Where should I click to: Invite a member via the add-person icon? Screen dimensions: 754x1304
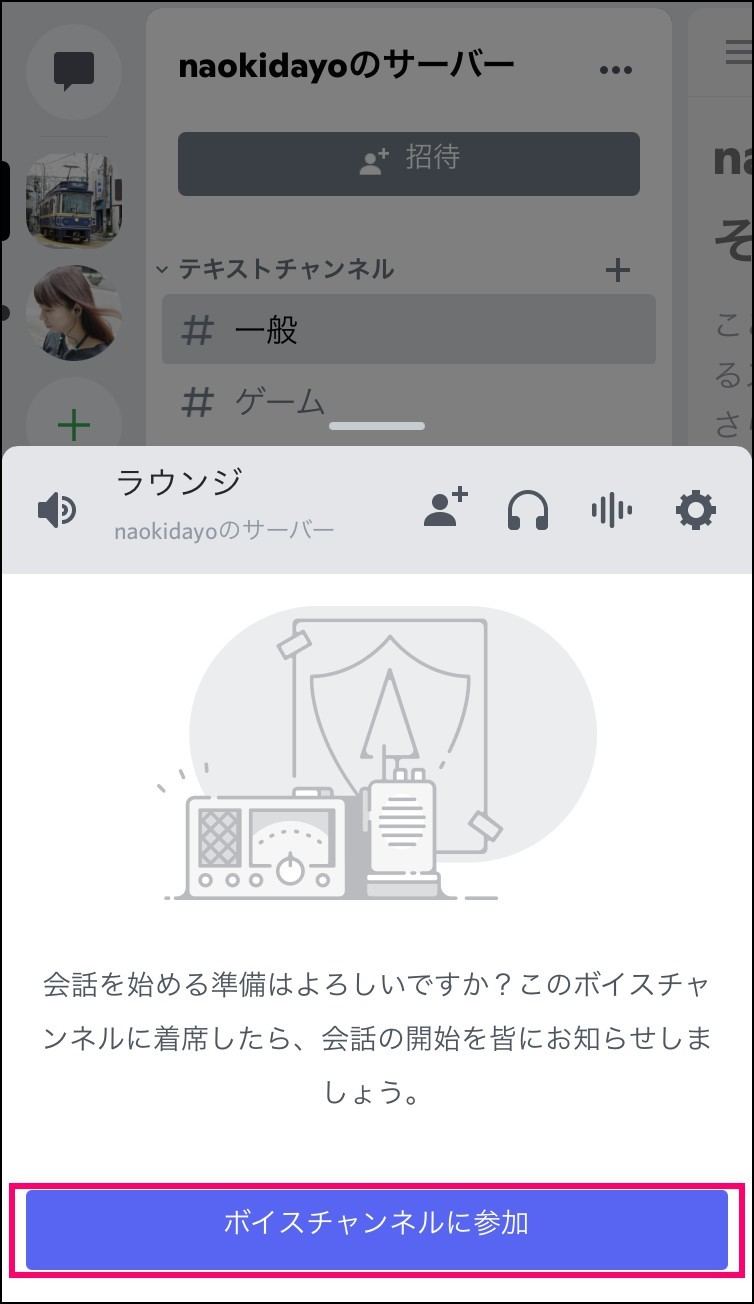[x=445, y=508]
